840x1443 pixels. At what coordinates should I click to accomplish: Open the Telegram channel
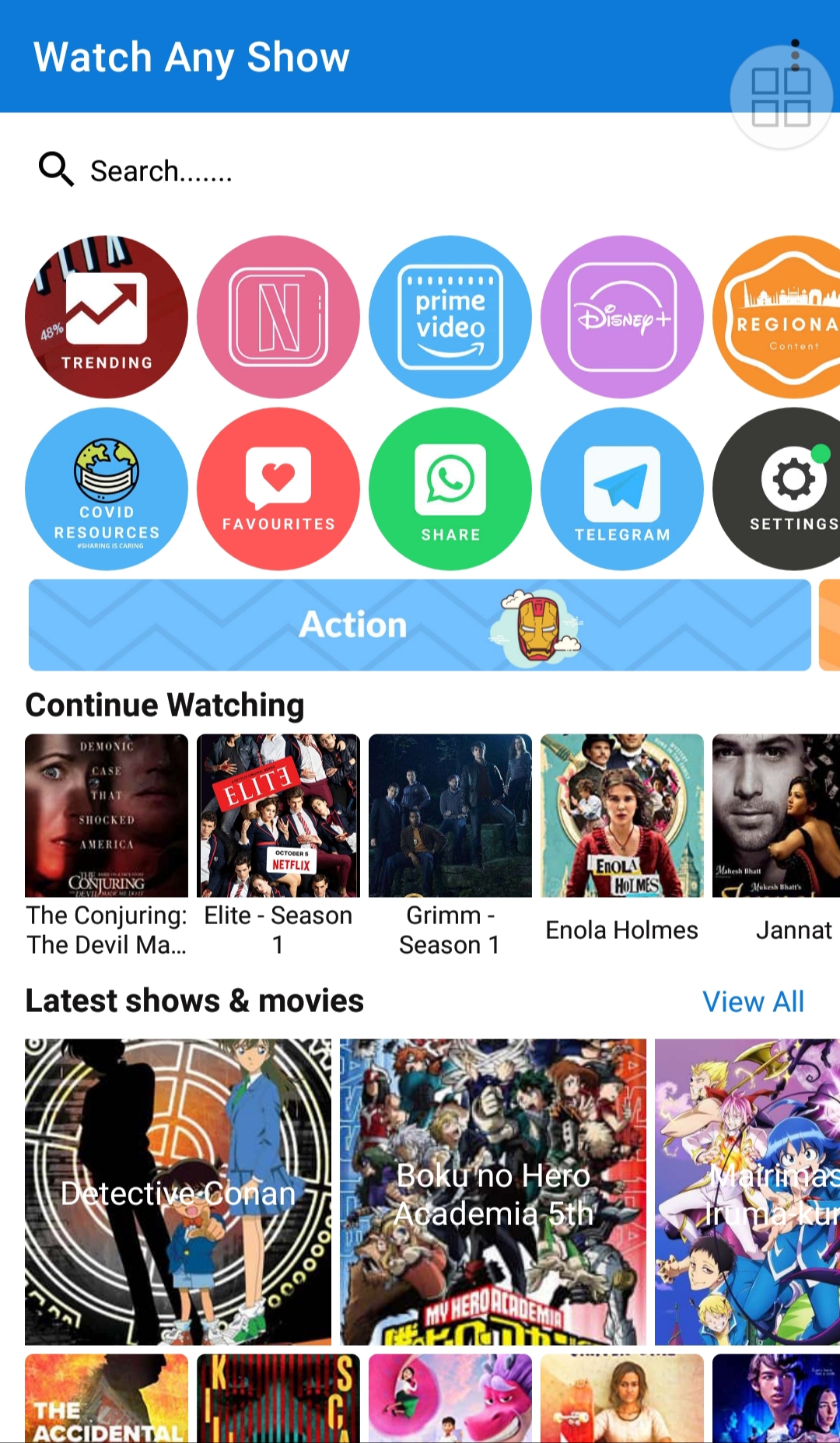point(622,489)
